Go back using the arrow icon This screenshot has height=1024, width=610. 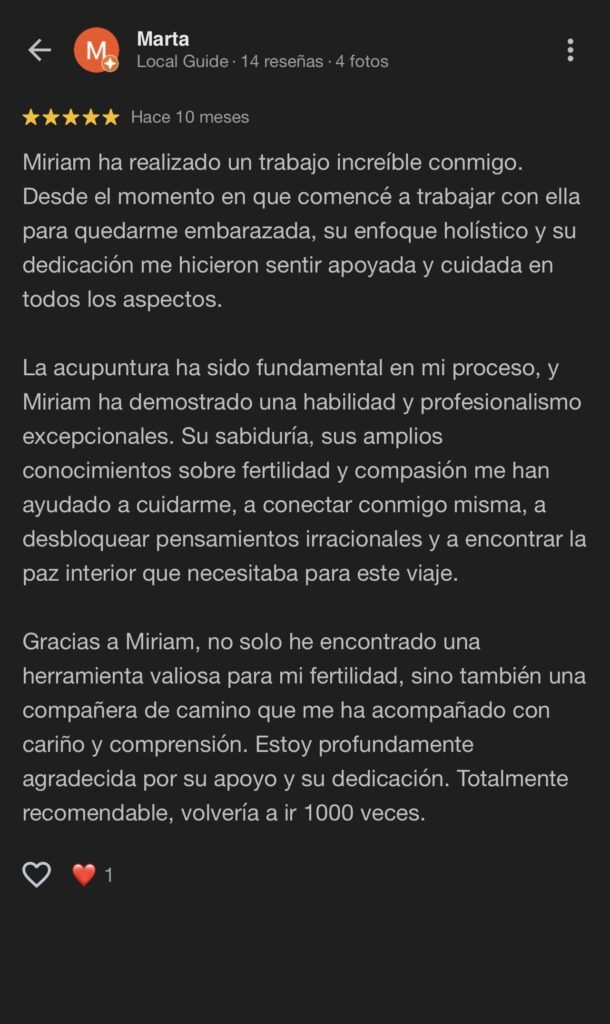(x=39, y=50)
